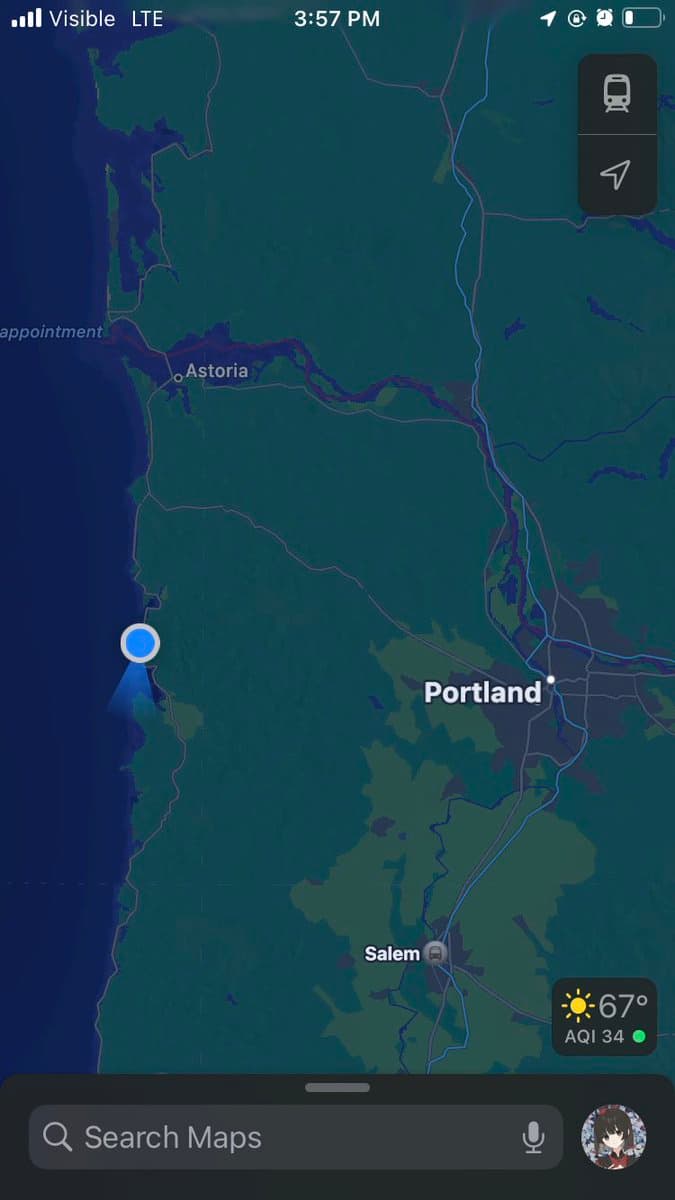Tap the search panel grabber handle

(337, 1087)
